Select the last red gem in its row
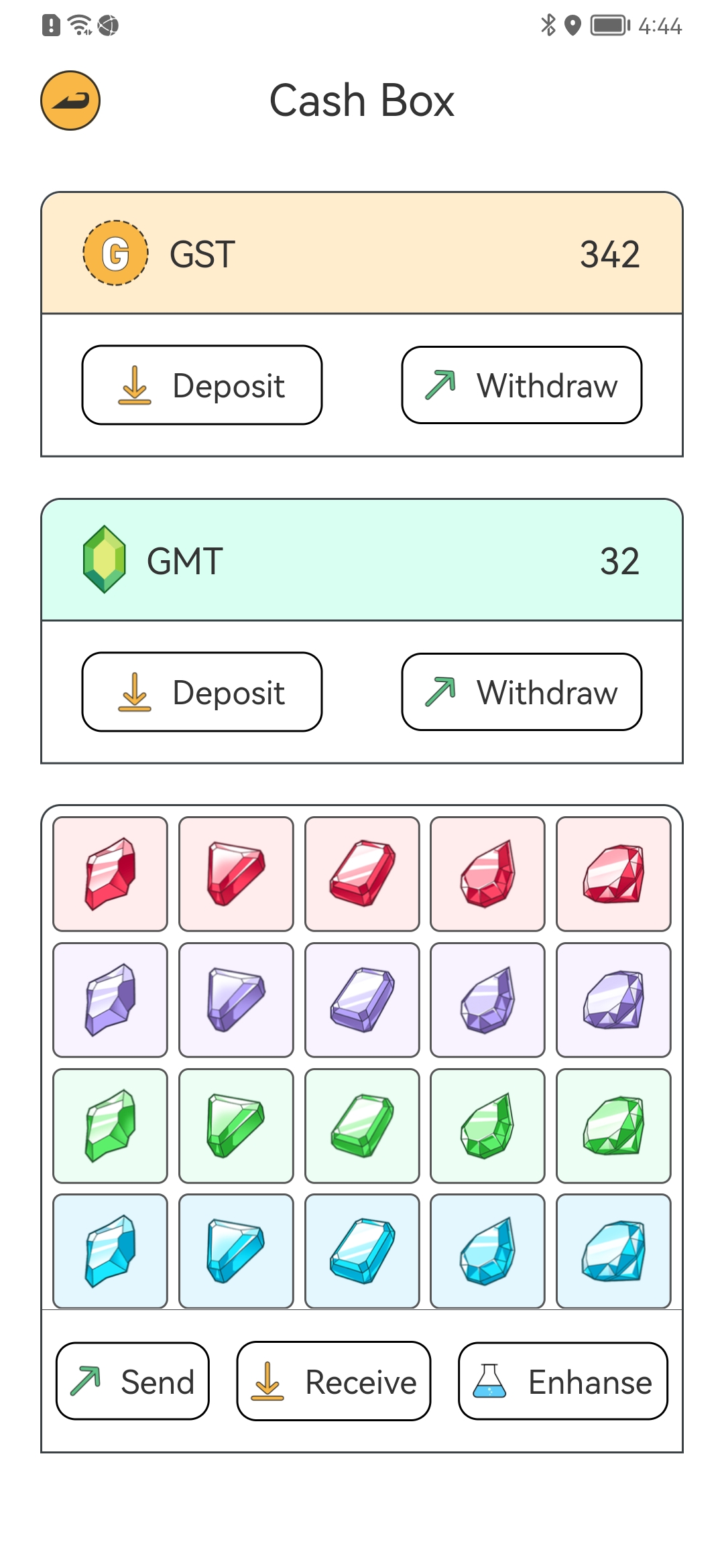Viewport: 724px width, 1568px height. click(x=613, y=874)
